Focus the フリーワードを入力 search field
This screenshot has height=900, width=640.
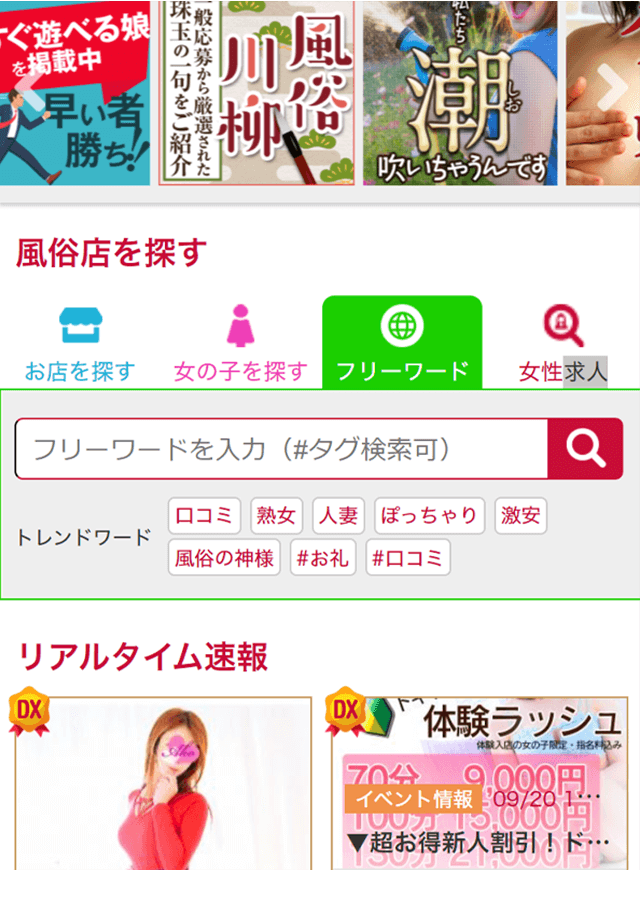(282, 449)
